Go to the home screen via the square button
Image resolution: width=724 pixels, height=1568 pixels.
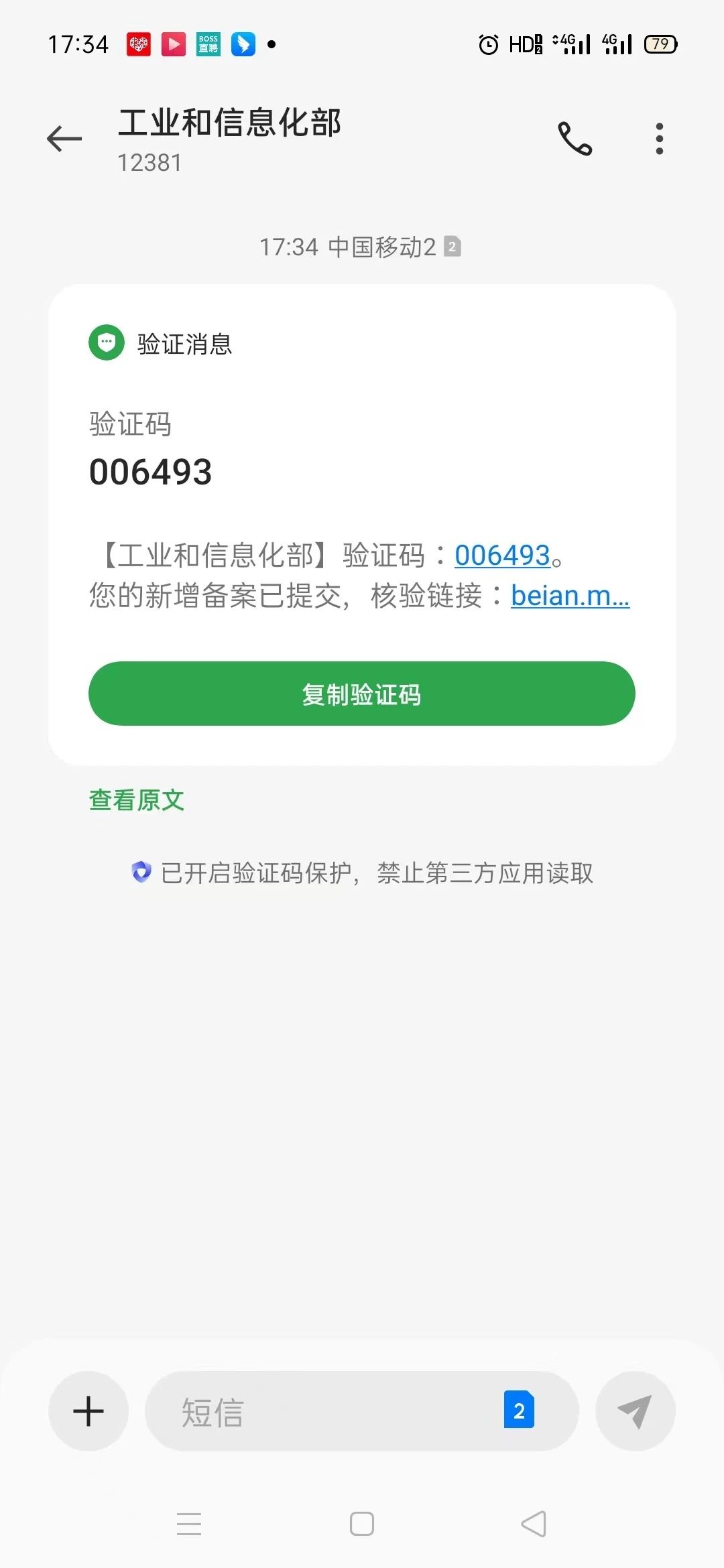362,1524
